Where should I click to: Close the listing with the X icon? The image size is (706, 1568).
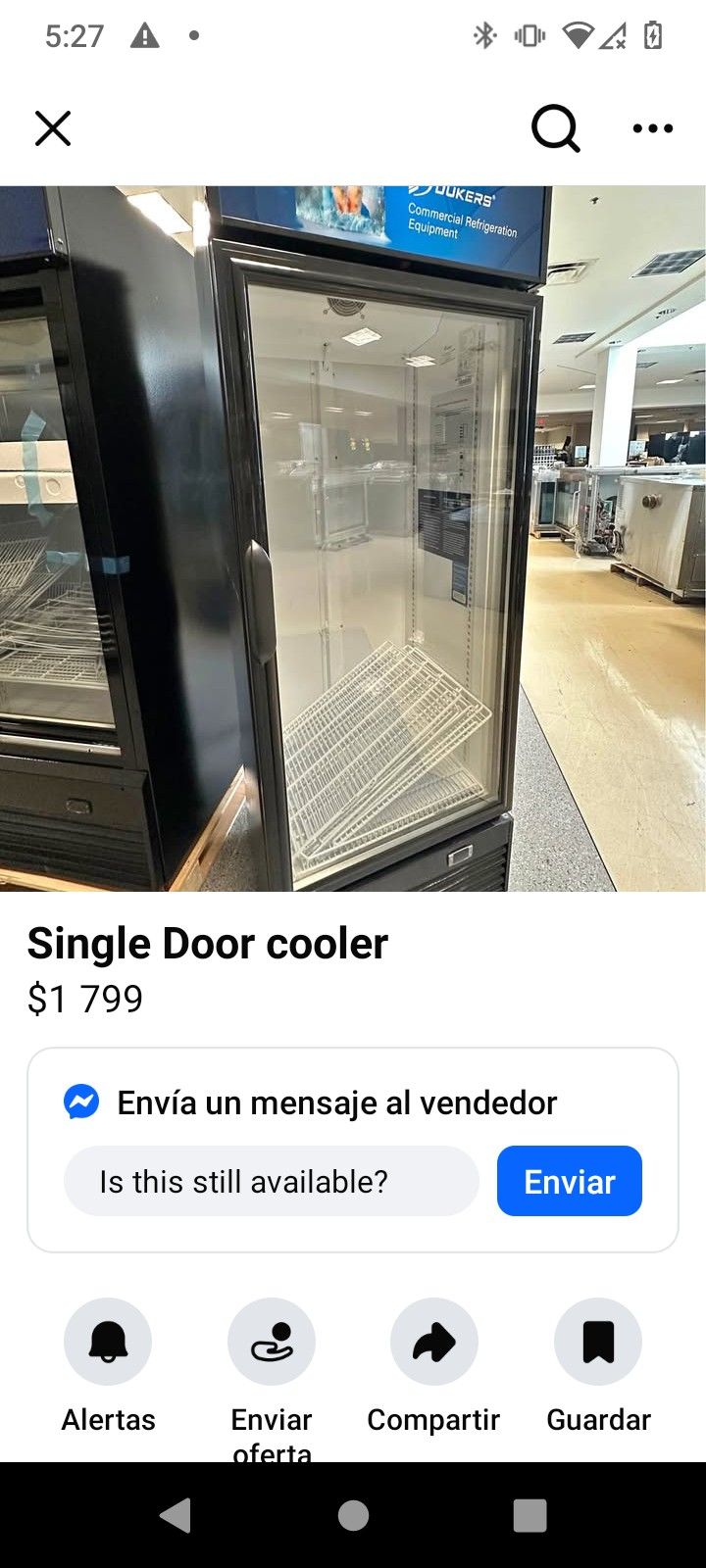pos(53,128)
